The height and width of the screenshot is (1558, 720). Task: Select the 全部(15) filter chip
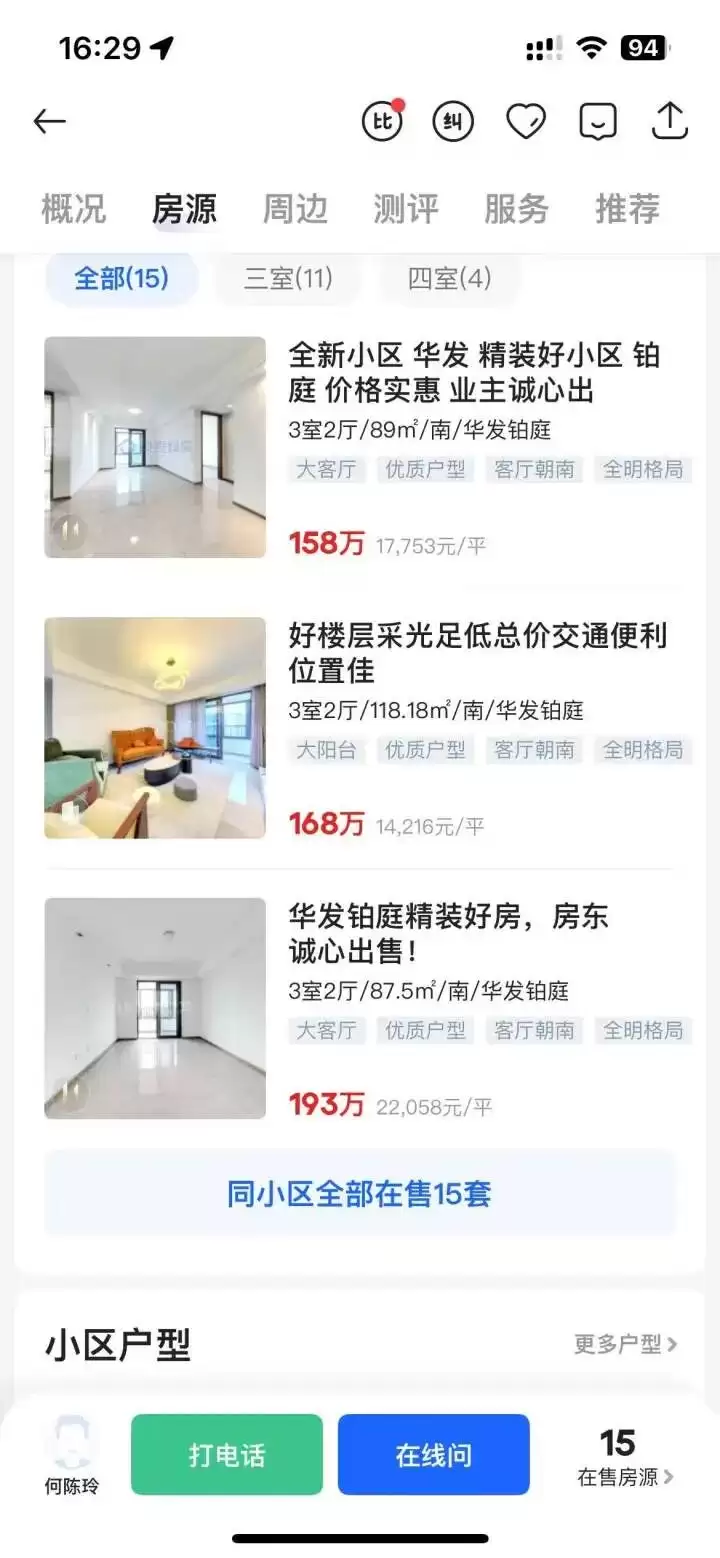point(122,279)
